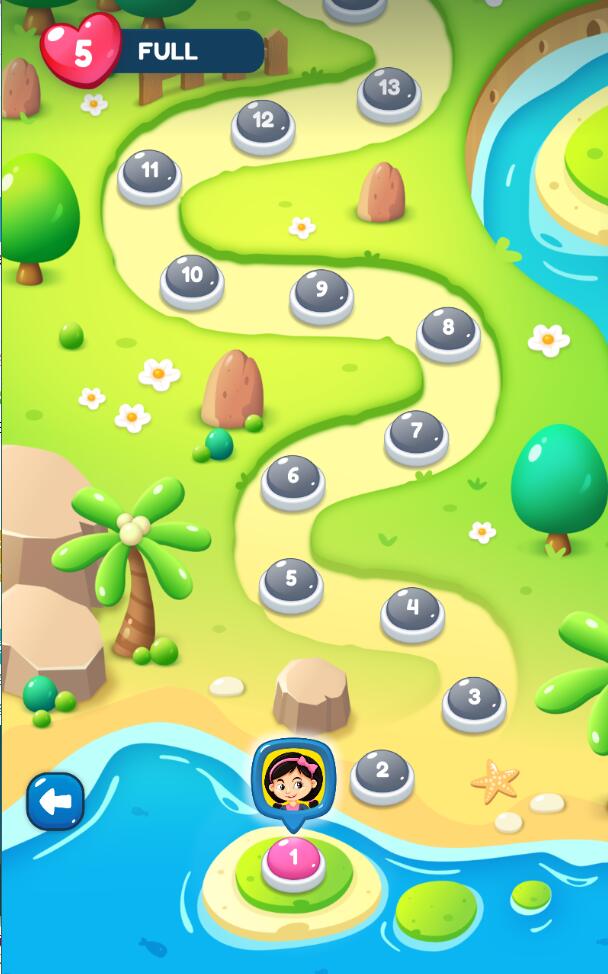This screenshot has height=974, width=608.
Task: Tap the level 5 button
Action: point(291,581)
